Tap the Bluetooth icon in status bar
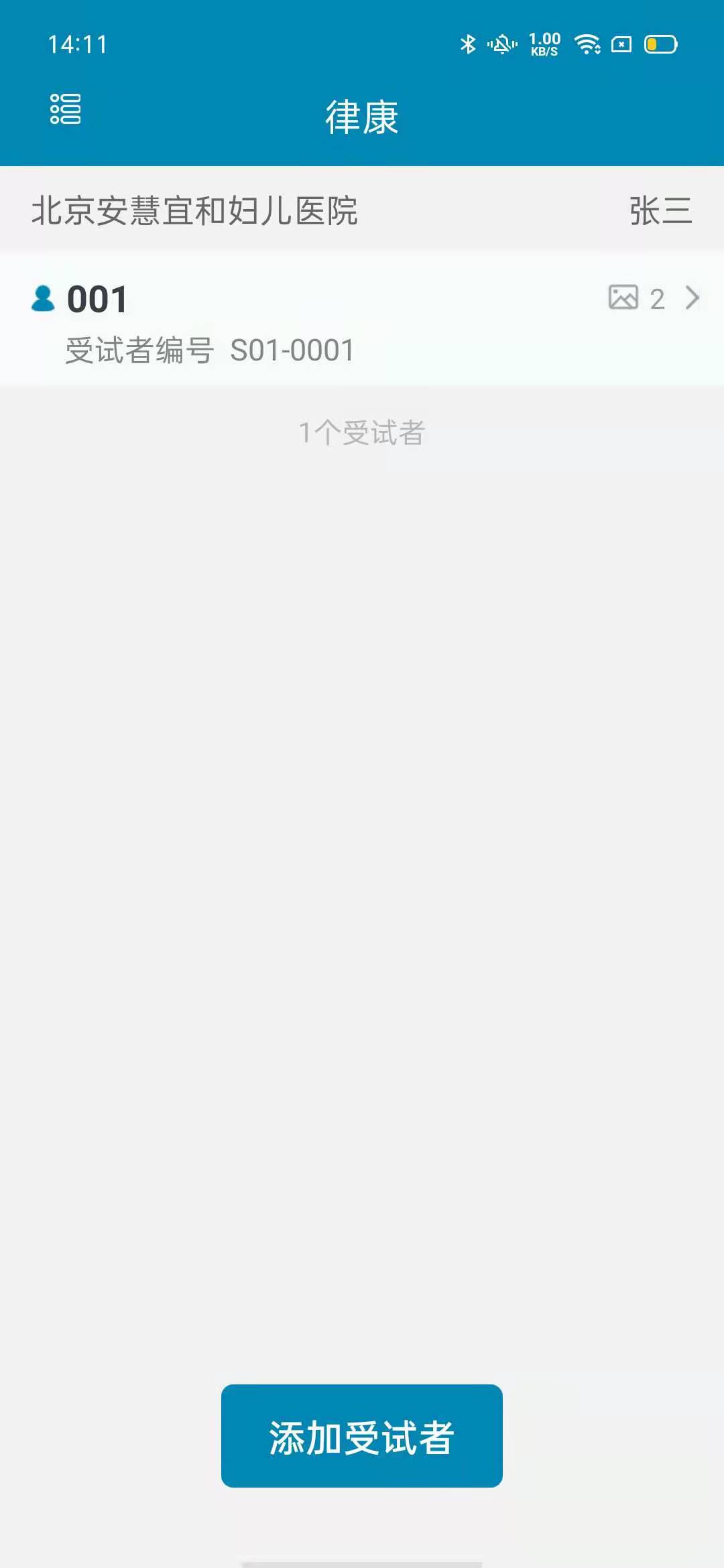The width and height of the screenshot is (724, 1568). (x=467, y=44)
